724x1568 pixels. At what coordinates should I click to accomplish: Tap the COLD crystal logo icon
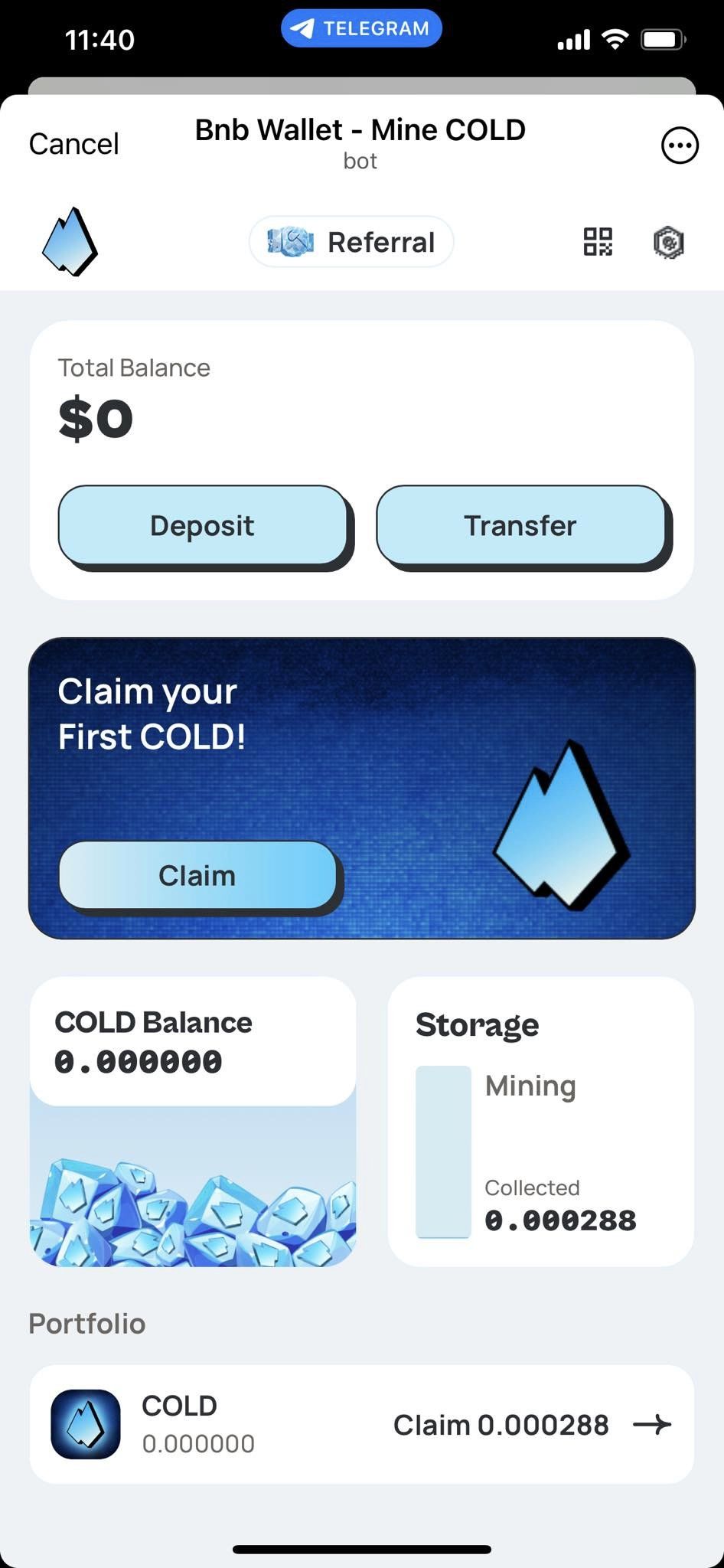(x=70, y=242)
